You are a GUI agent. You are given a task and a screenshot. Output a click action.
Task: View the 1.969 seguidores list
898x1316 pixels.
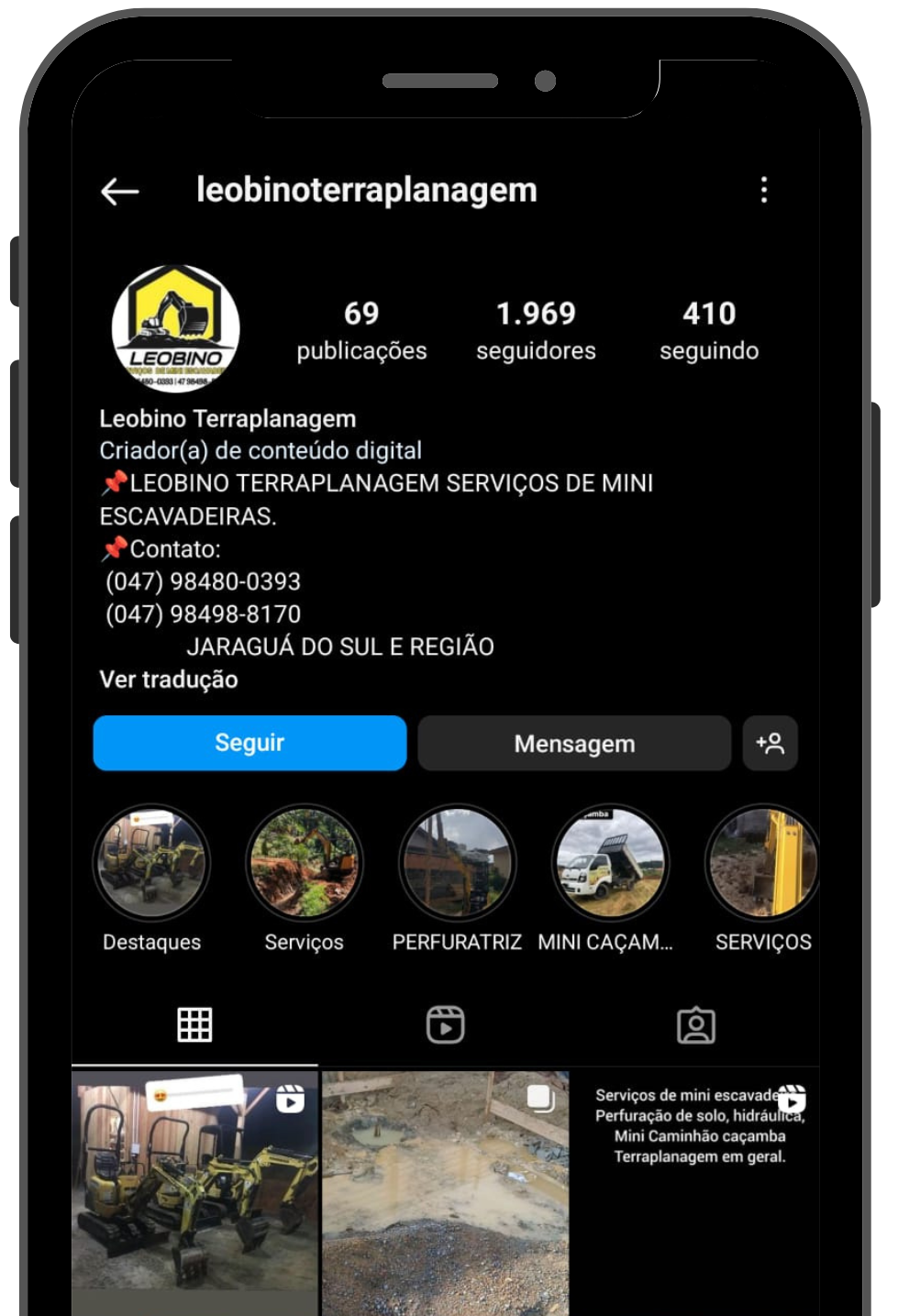point(536,330)
